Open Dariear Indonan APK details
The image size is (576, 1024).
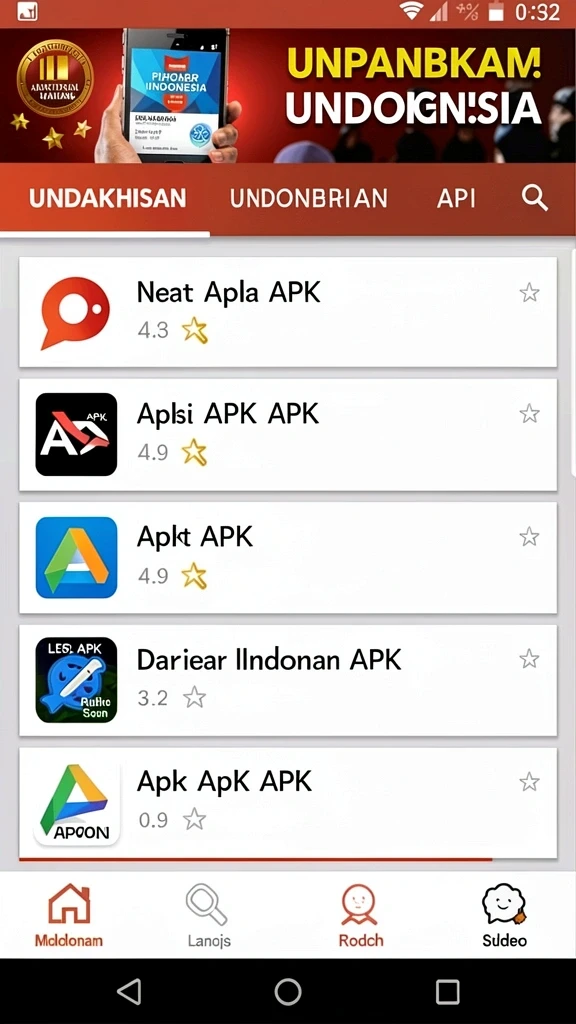pos(288,680)
